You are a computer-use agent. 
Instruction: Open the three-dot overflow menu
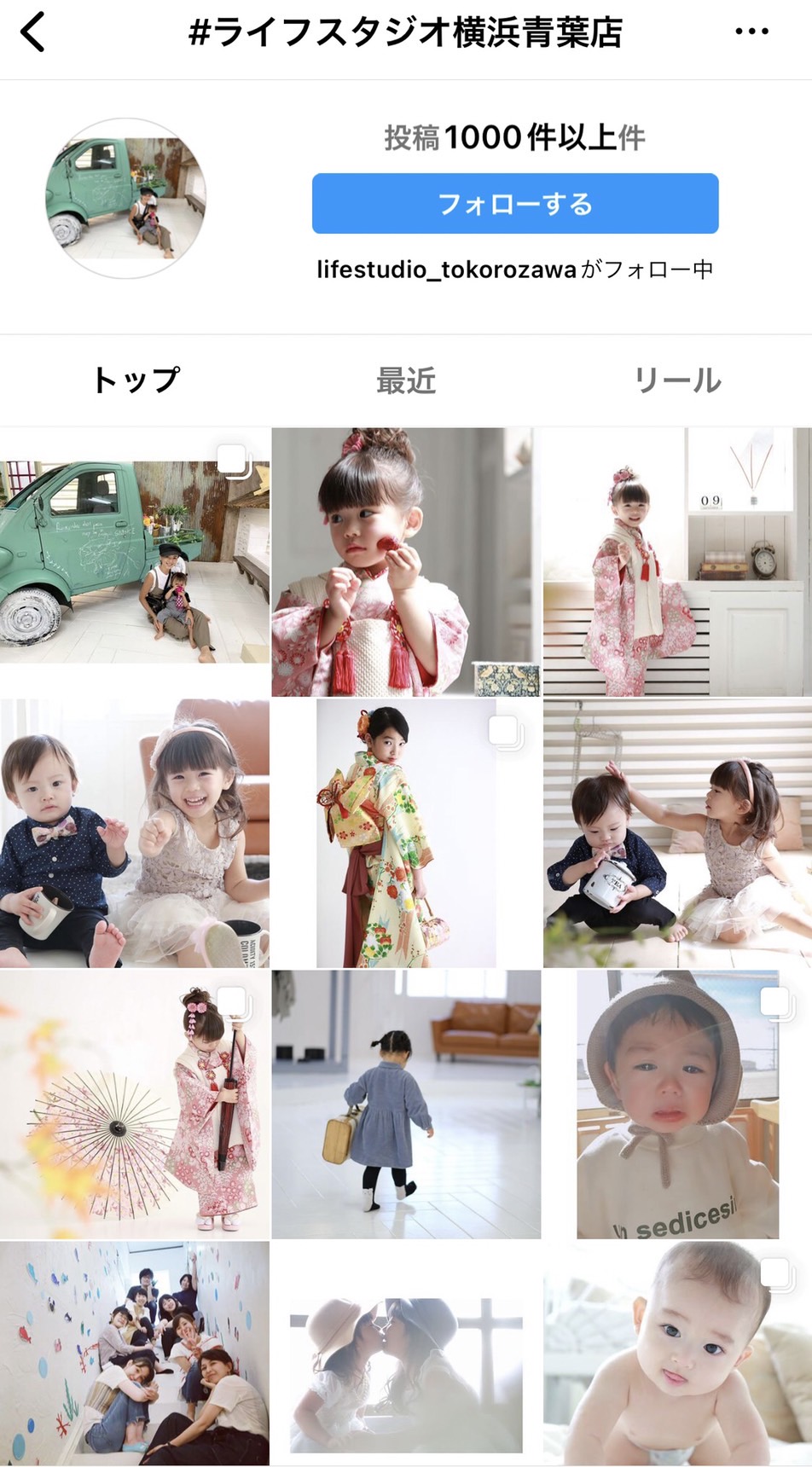coord(751,32)
